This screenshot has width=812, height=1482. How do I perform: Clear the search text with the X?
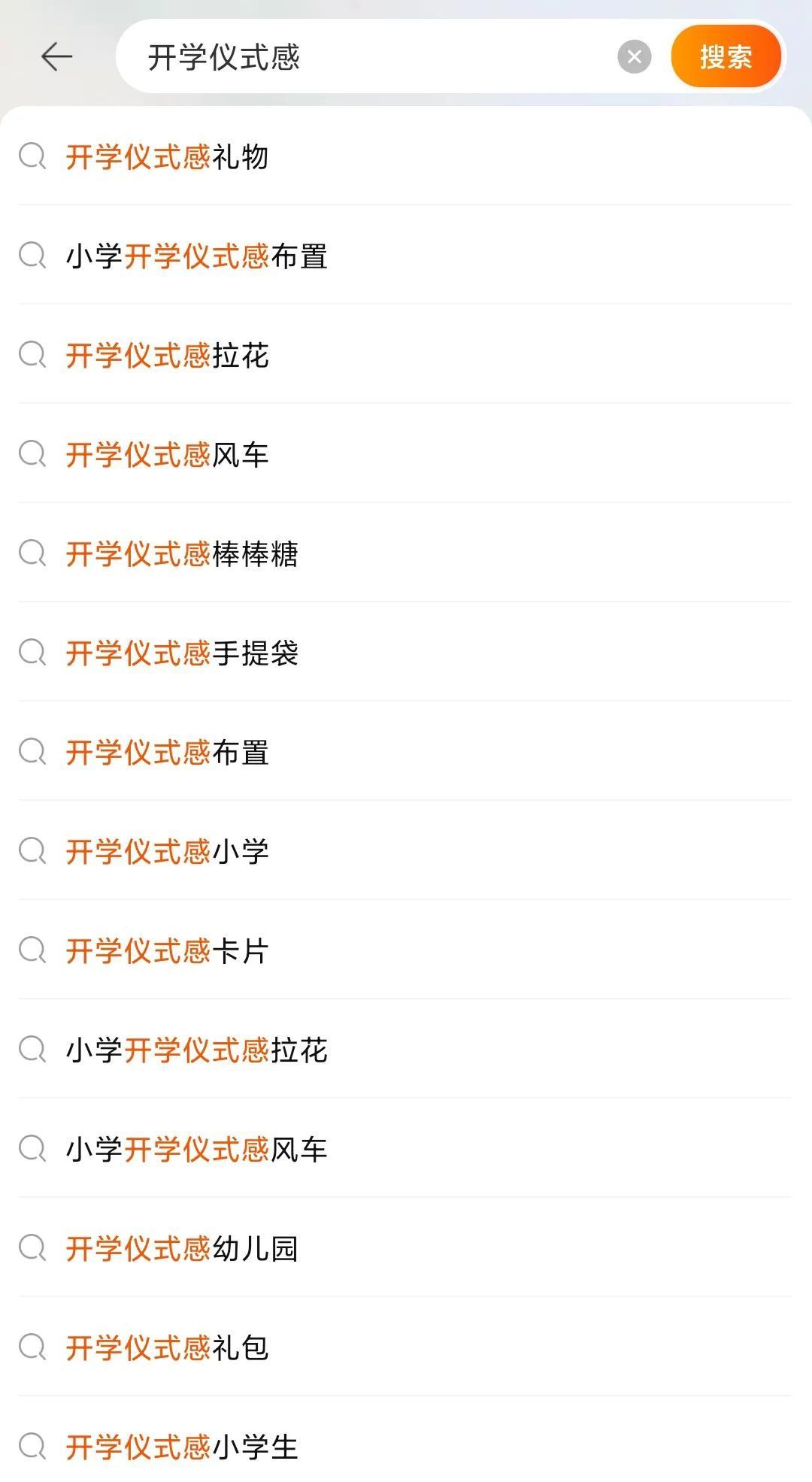(634, 57)
